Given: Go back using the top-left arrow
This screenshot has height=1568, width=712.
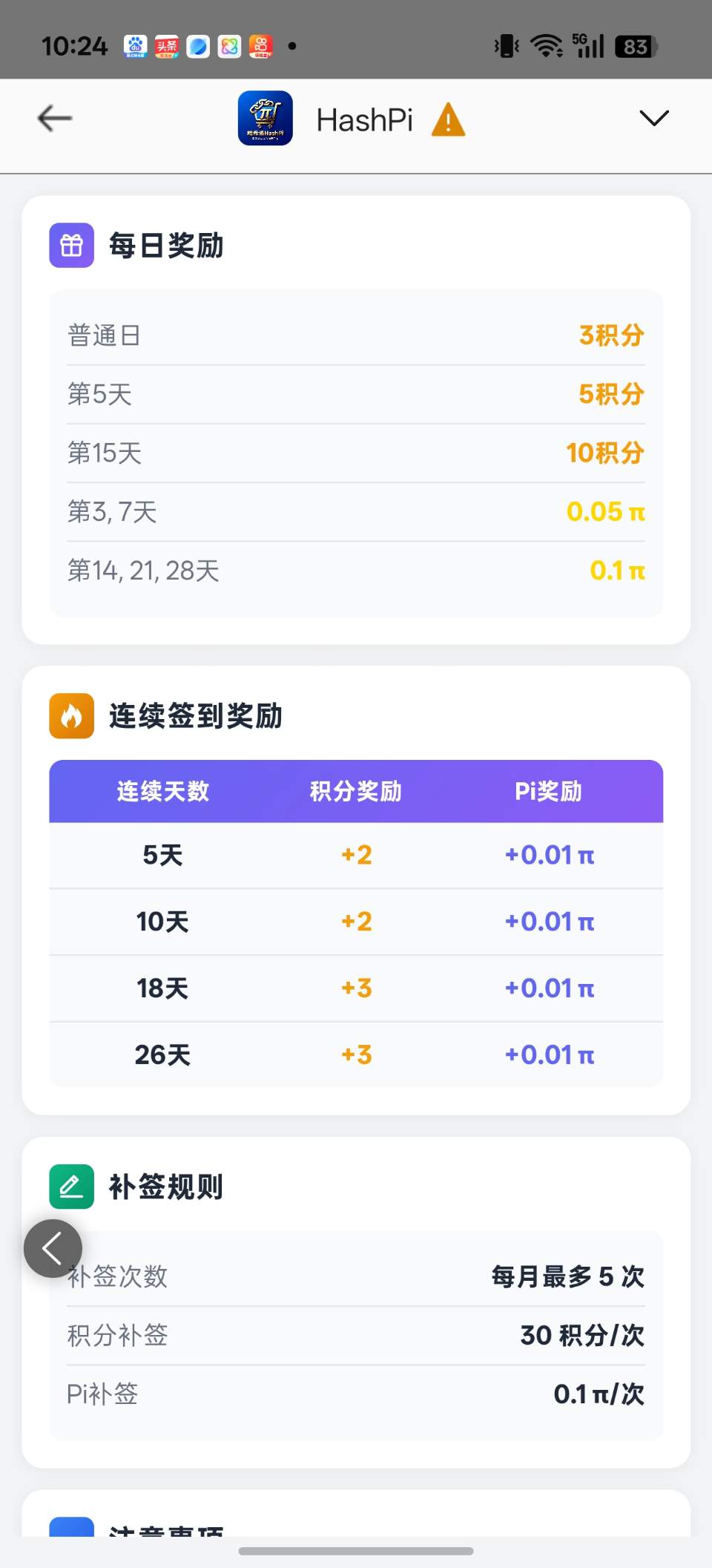Looking at the screenshot, I should coord(55,118).
